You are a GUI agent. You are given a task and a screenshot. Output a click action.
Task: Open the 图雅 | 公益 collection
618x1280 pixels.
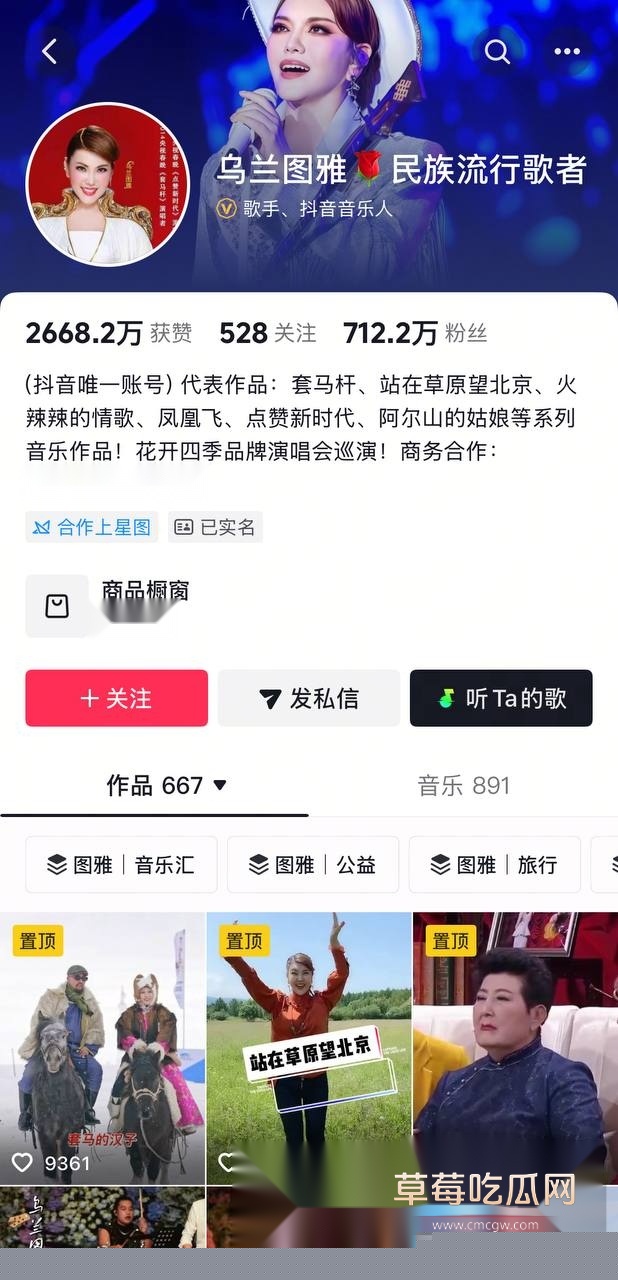click(313, 865)
